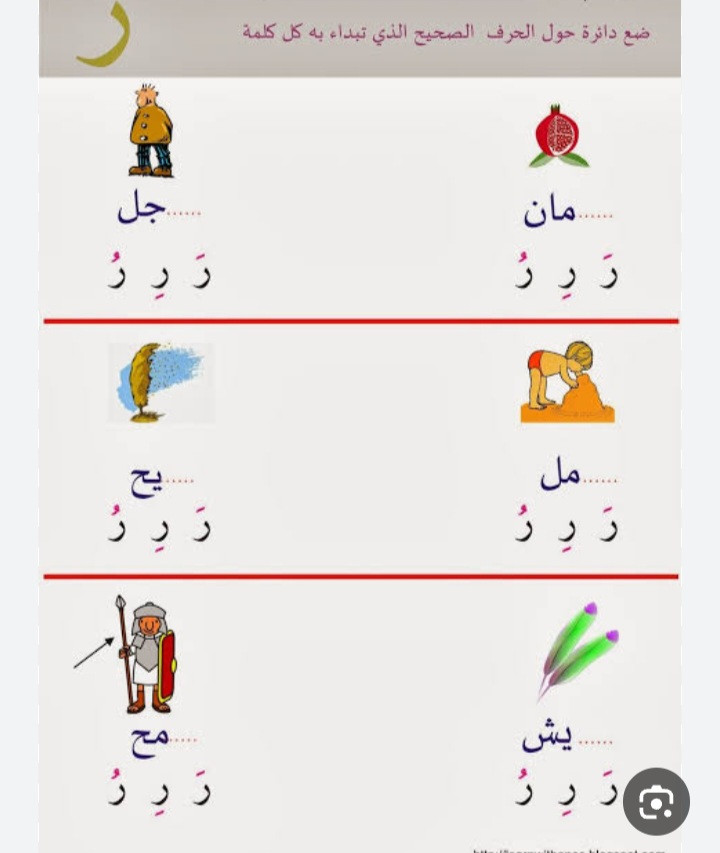
Task: Search this image with Google Lens
Action: coord(656,801)
